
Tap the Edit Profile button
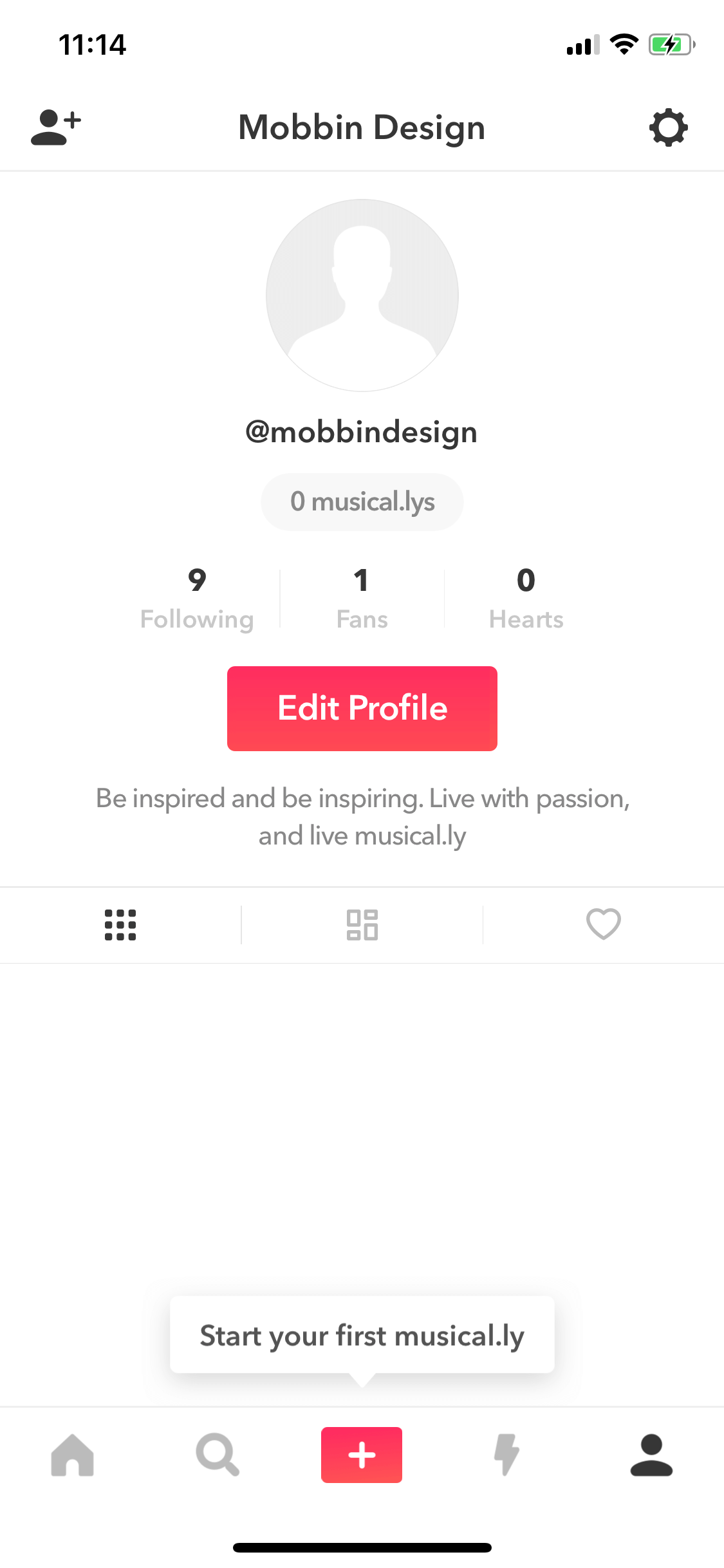362,709
